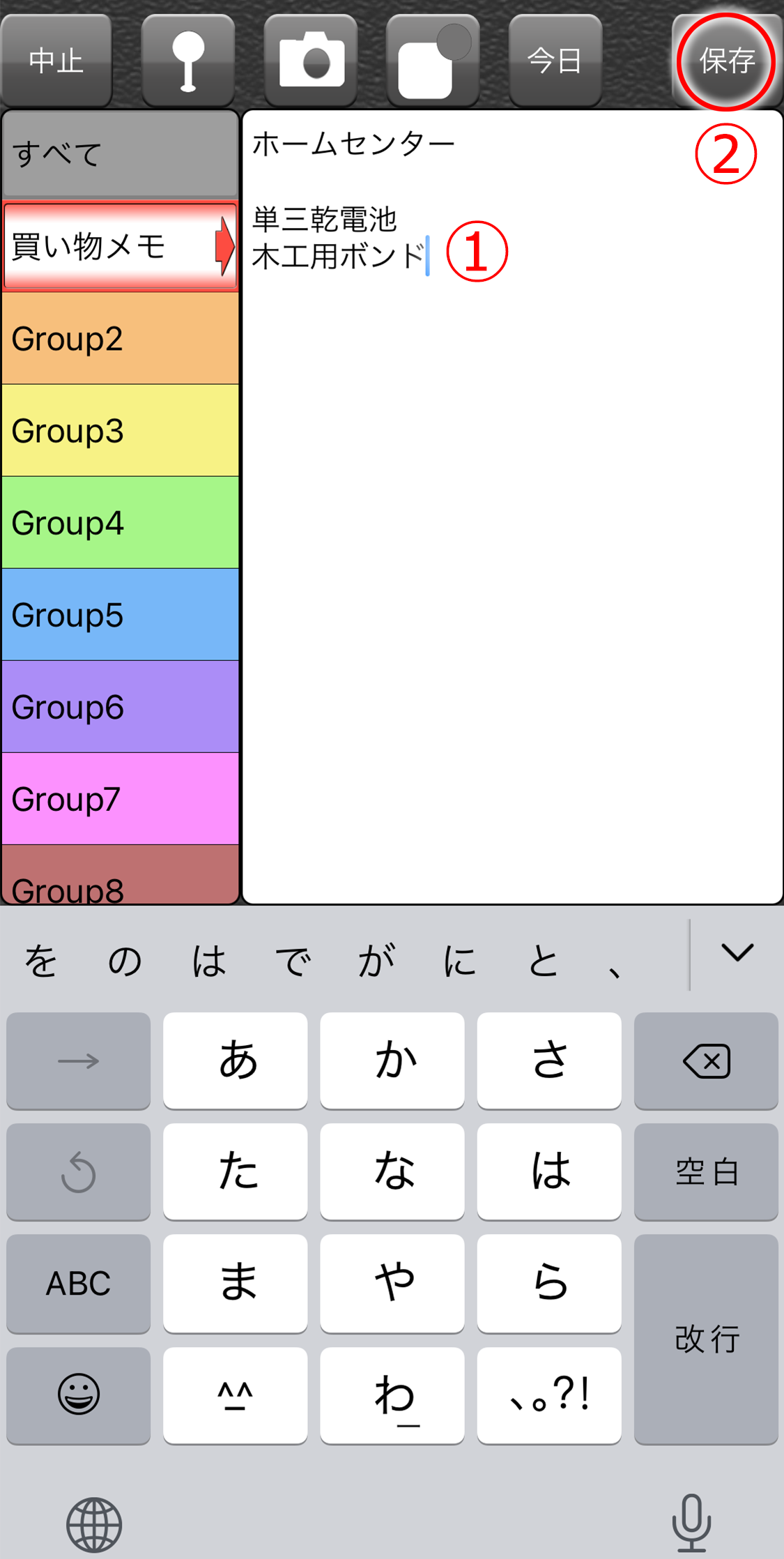Insert today's date with 今日

pos(555,61)
